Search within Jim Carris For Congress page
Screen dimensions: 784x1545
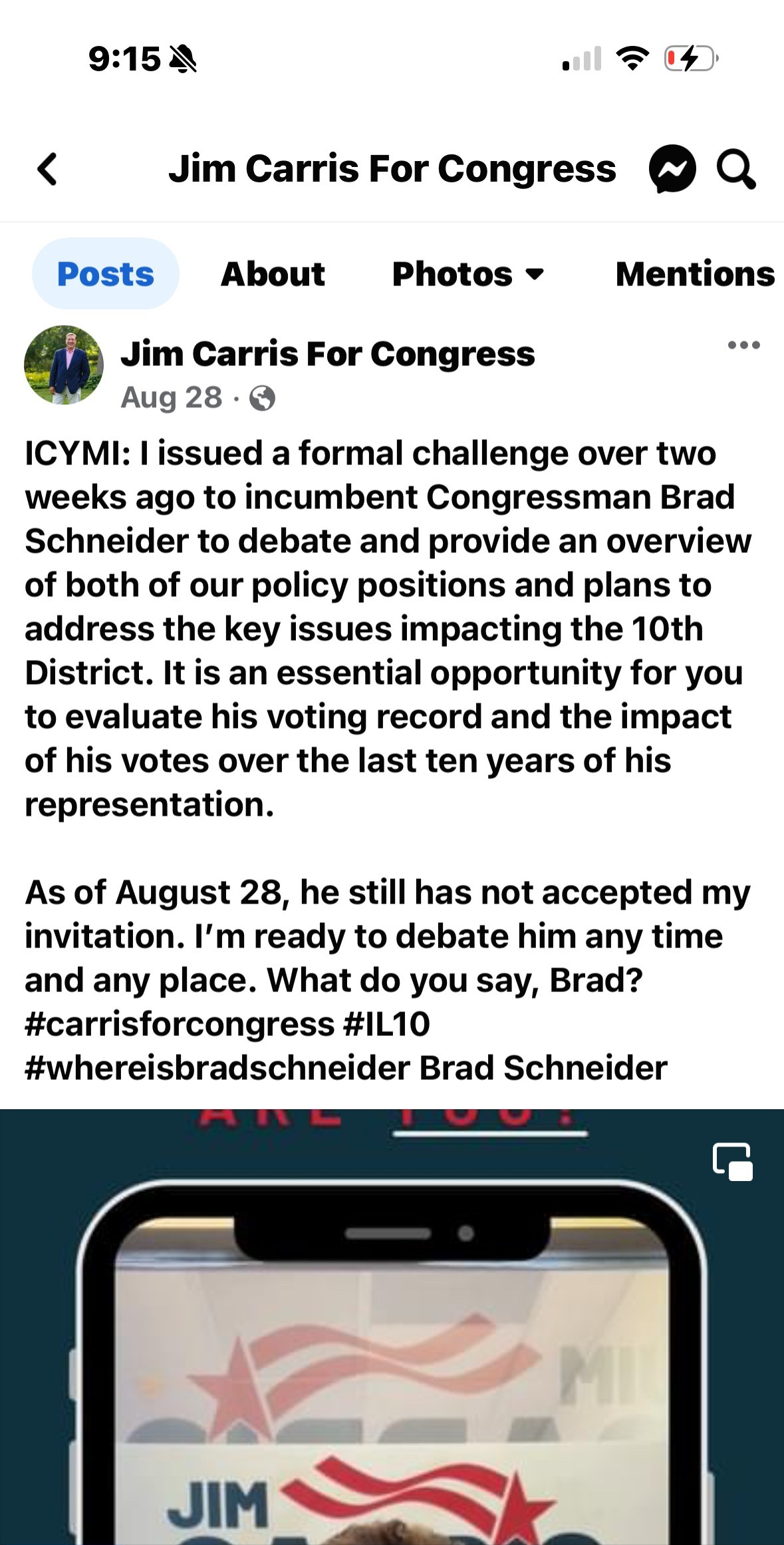coord(735,169)
